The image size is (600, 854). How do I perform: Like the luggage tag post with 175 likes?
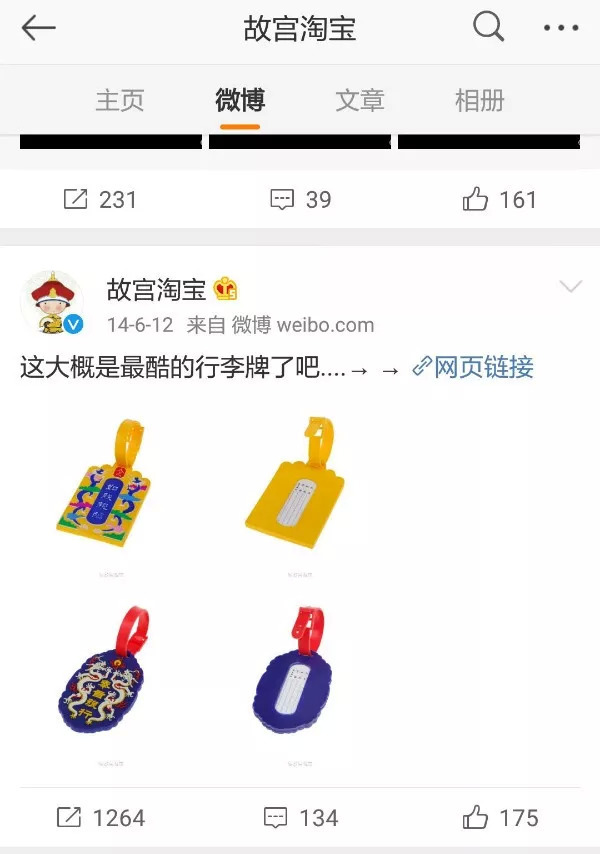tap(500, 818)
